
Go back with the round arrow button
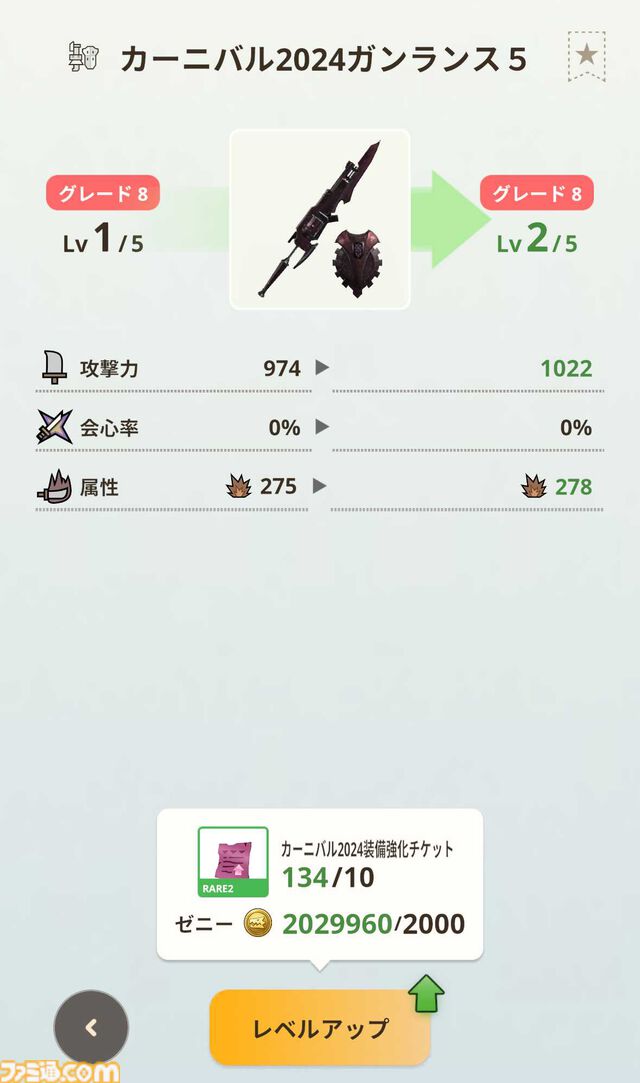91,1027
